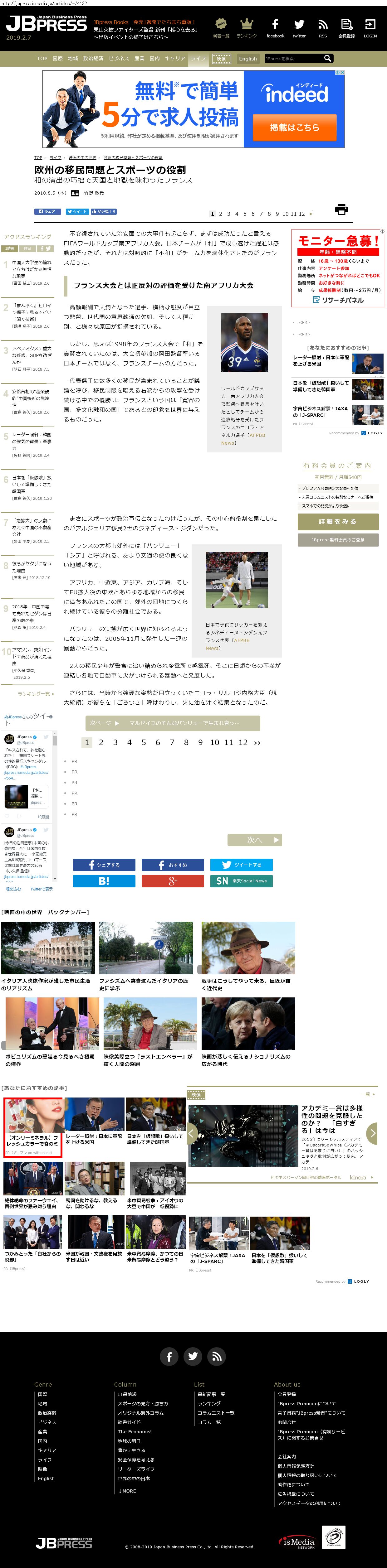Print this article with printer icon
Image resolution: width=387 pixels, height=1568 pixels.
[x=341, y=210]
